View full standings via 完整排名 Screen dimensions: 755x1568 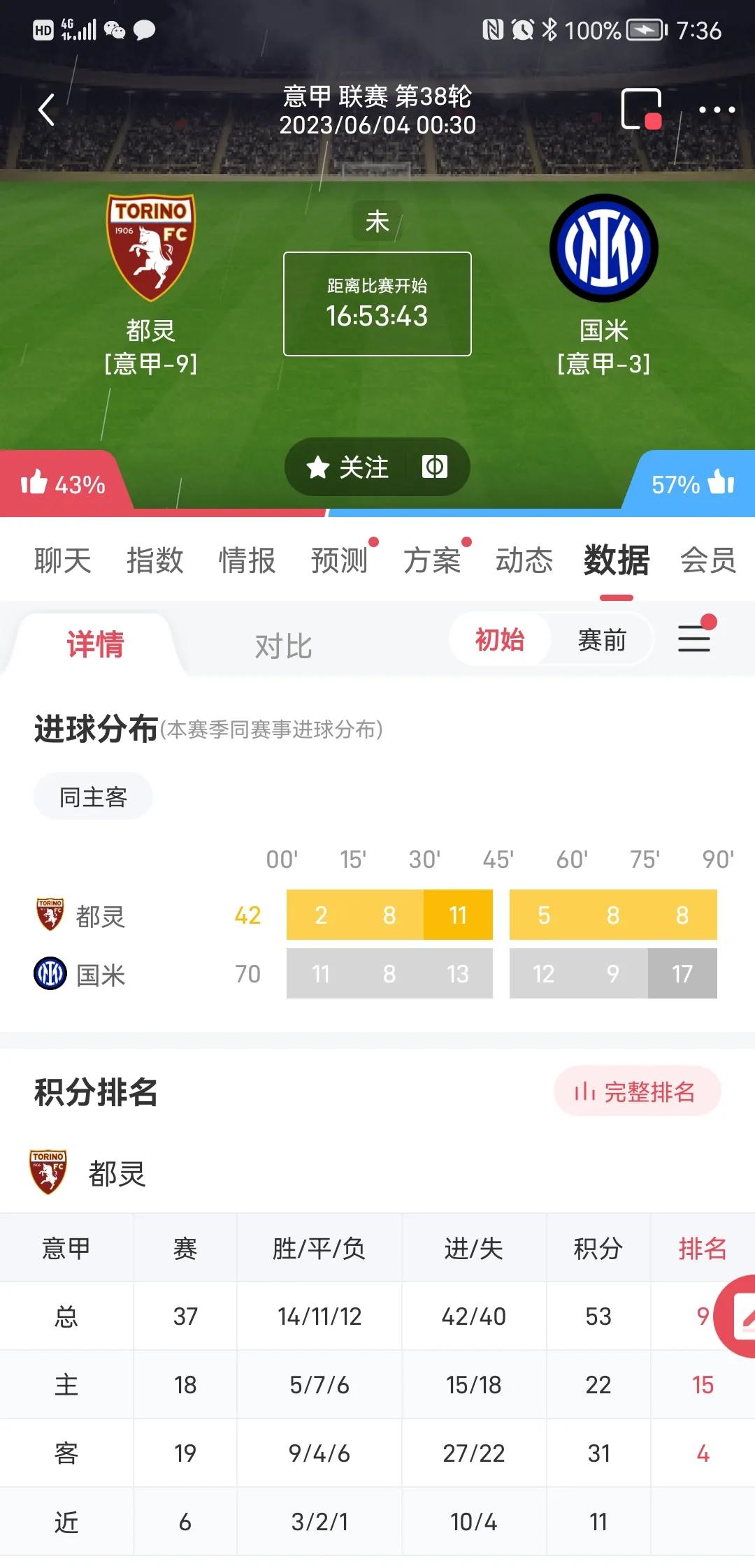point(638,1090)
